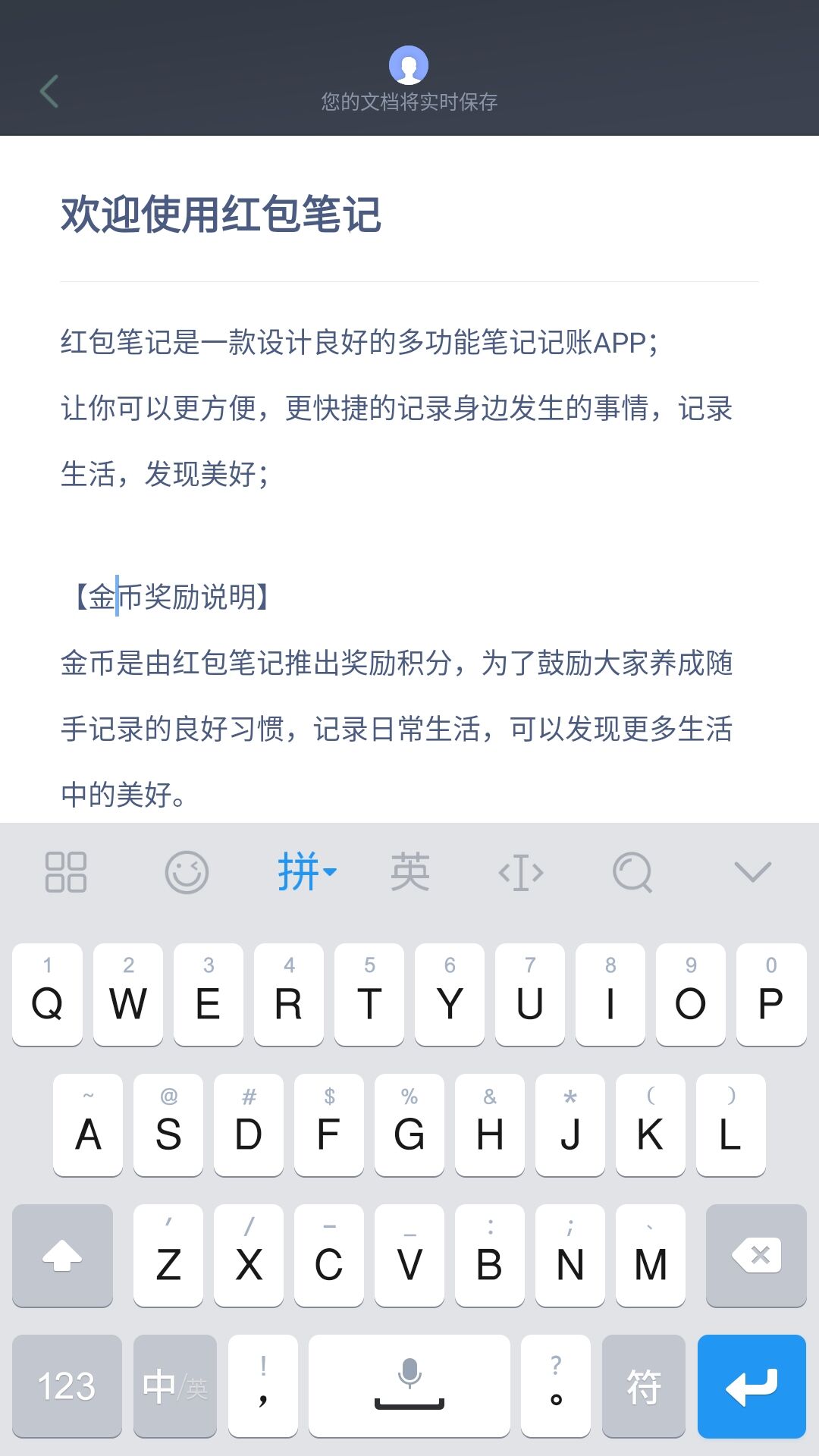
Task: Collapse the keyboard with the down chevron
Action: tap(752, 872)
